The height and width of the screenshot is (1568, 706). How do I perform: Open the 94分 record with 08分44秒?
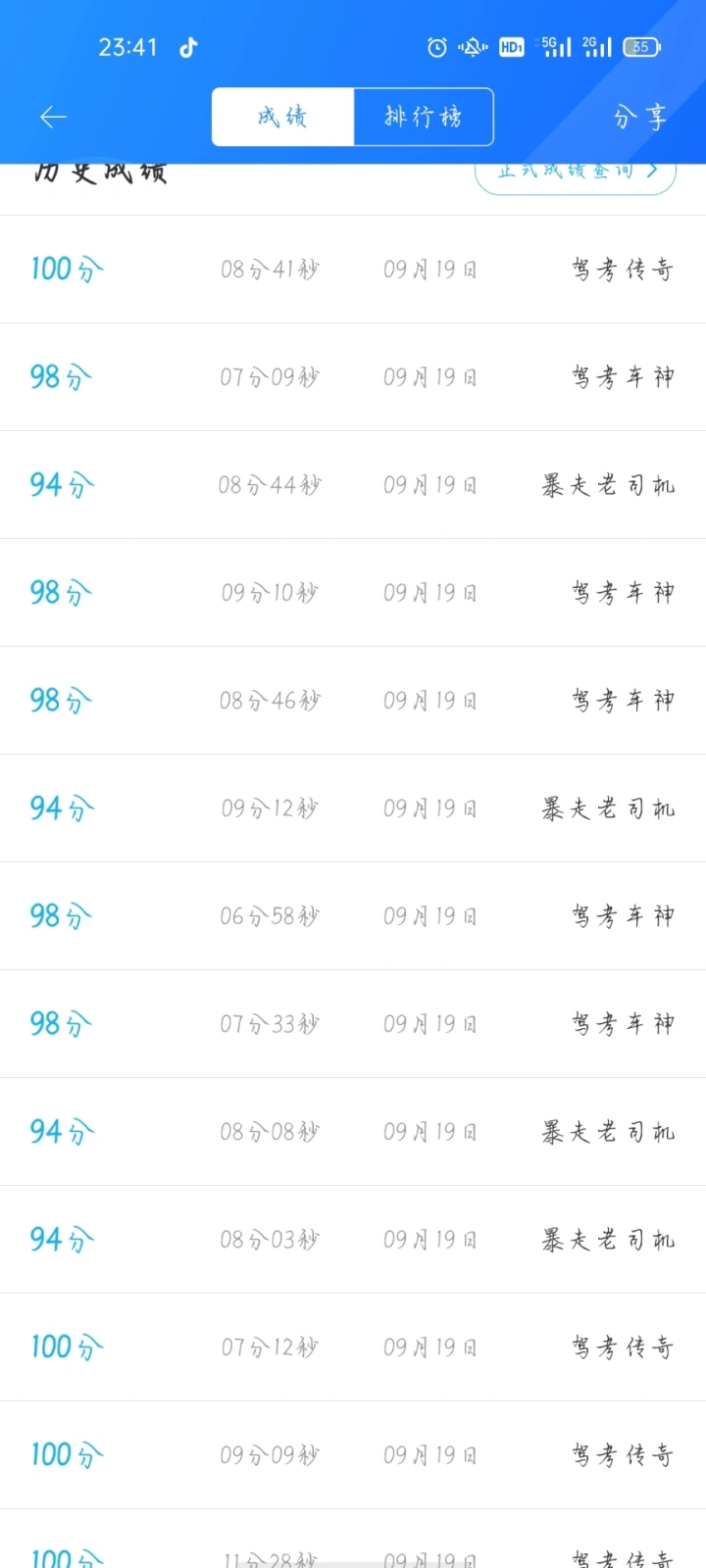click(x=353, y=485)
